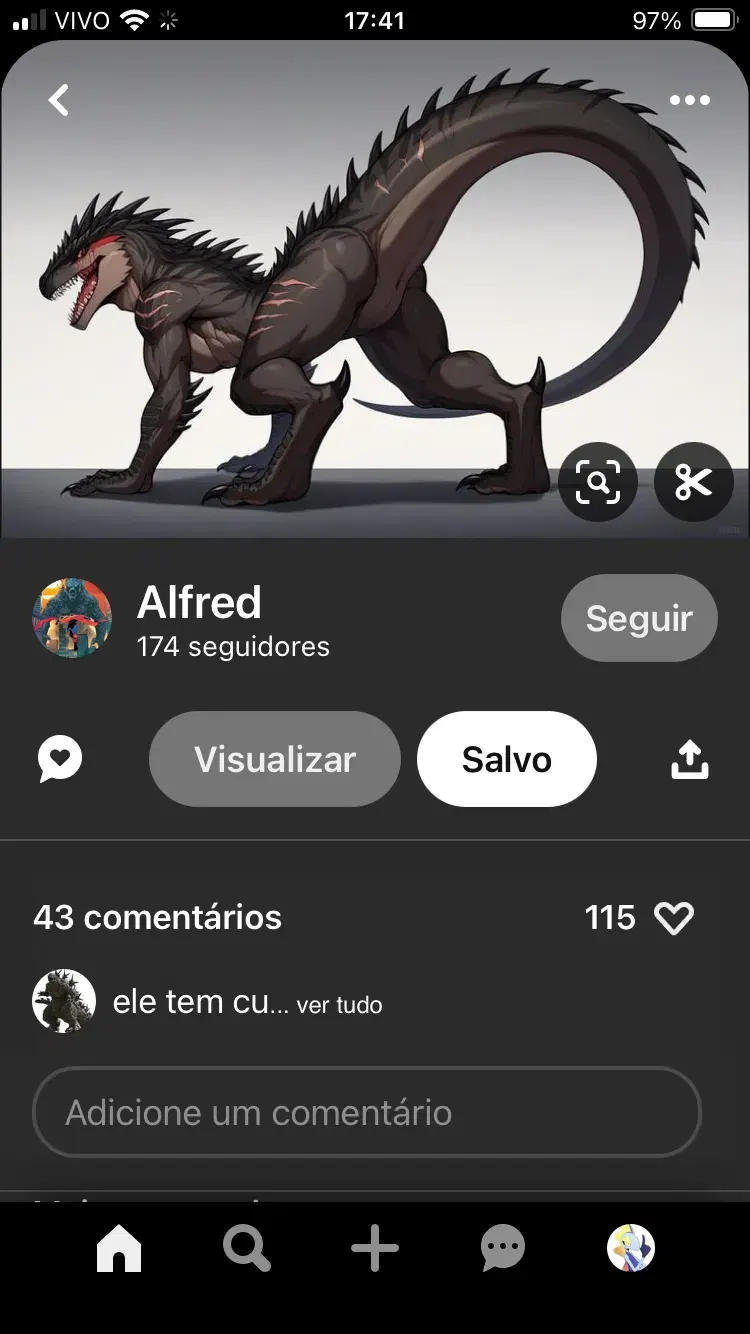
Task: Open the three-dot overflow menu
Action: coord(690,100)
